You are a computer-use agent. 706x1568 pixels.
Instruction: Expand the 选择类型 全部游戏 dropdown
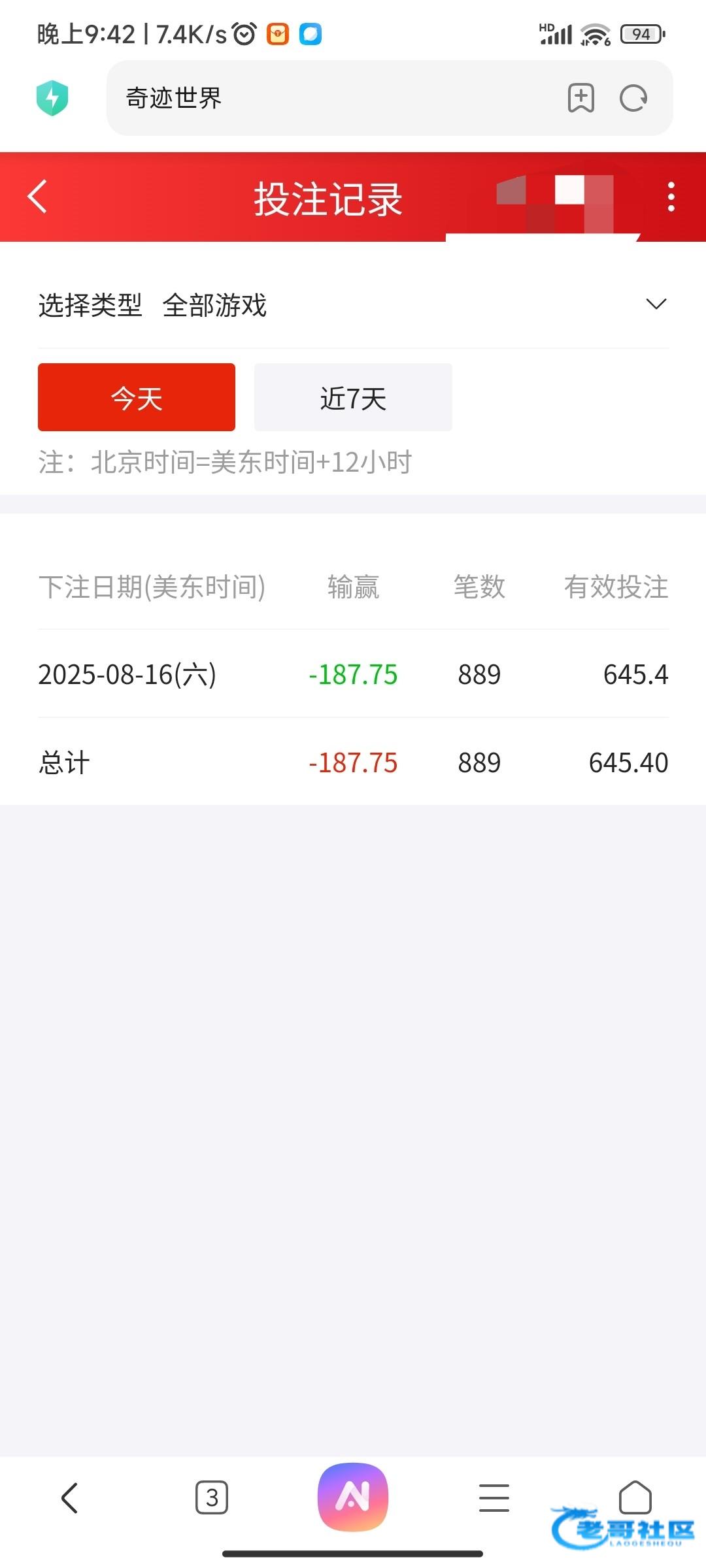point(353,304)
